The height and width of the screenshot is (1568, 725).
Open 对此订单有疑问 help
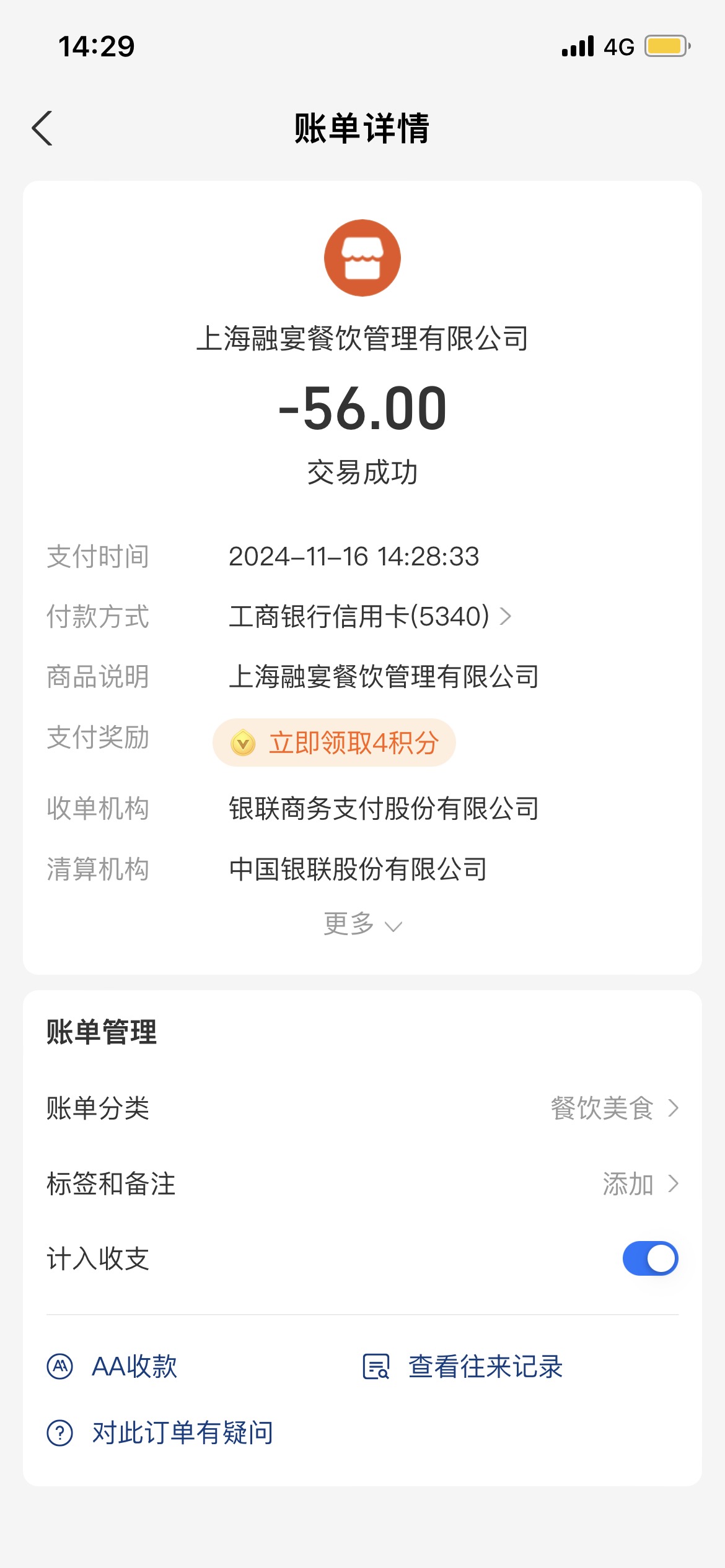click(x=160, y=1432)
